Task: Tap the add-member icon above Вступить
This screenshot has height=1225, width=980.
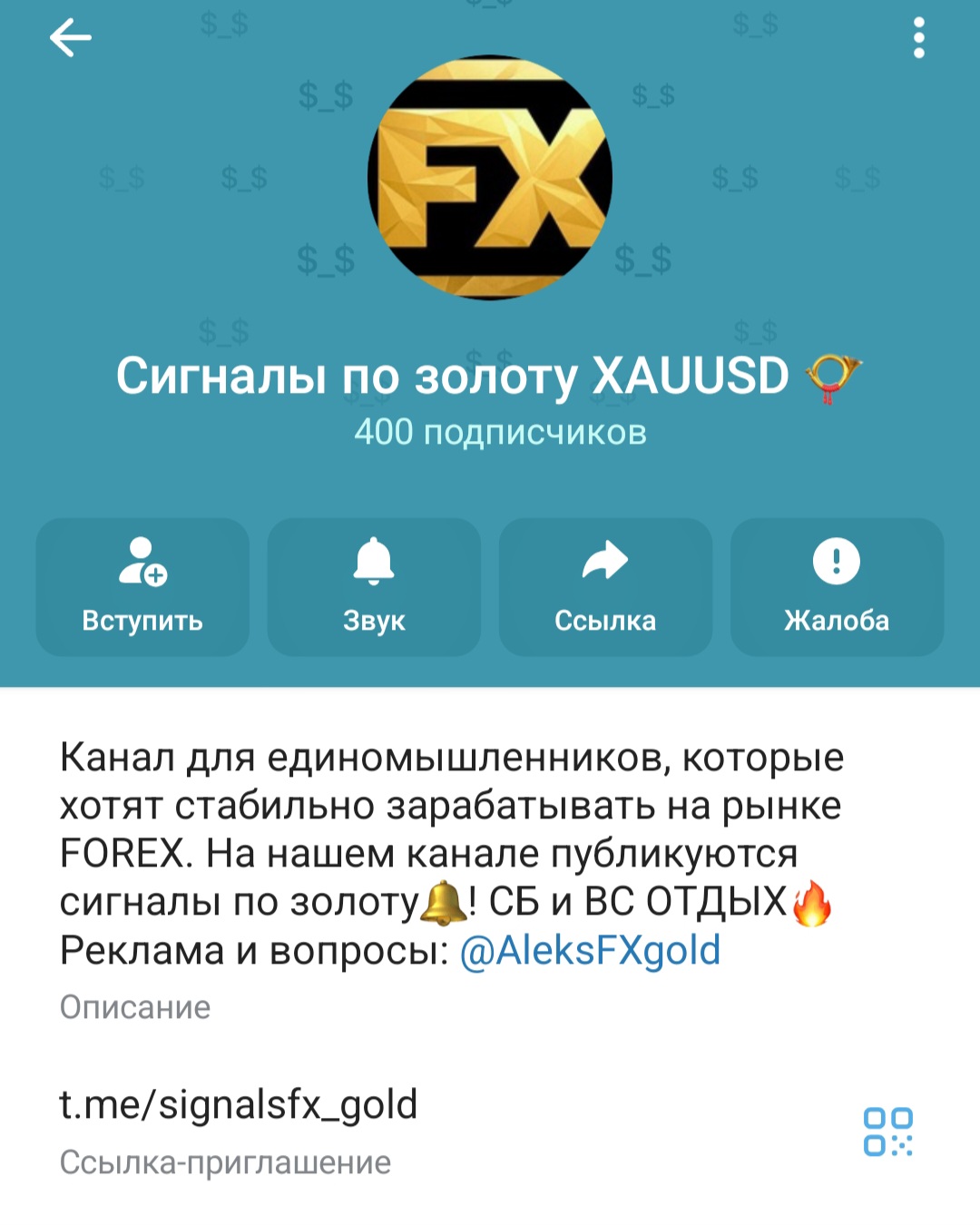Action: pyautogui.click(x=142, y=563)
